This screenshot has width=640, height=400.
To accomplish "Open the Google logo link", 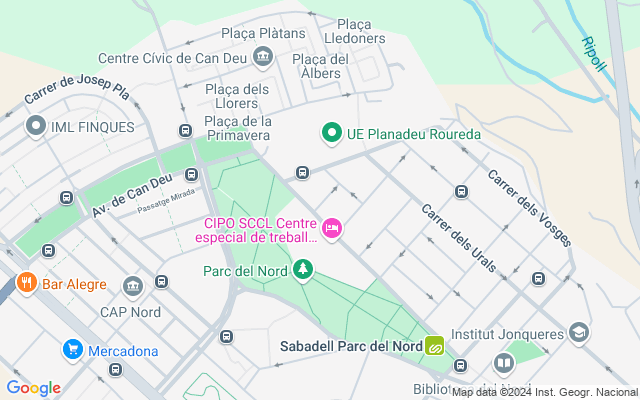I will pos(33,387).
